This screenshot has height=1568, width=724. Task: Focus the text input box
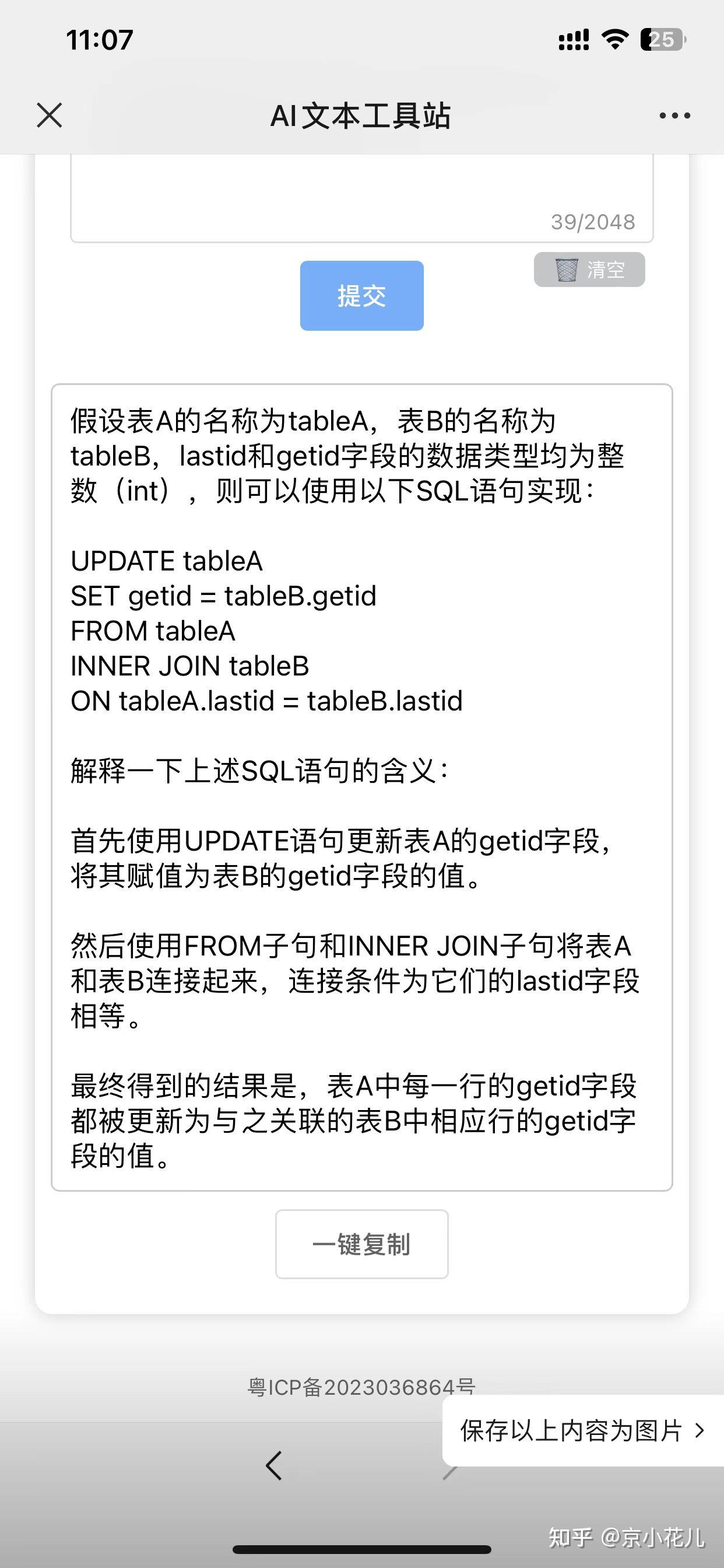point(361,198)
